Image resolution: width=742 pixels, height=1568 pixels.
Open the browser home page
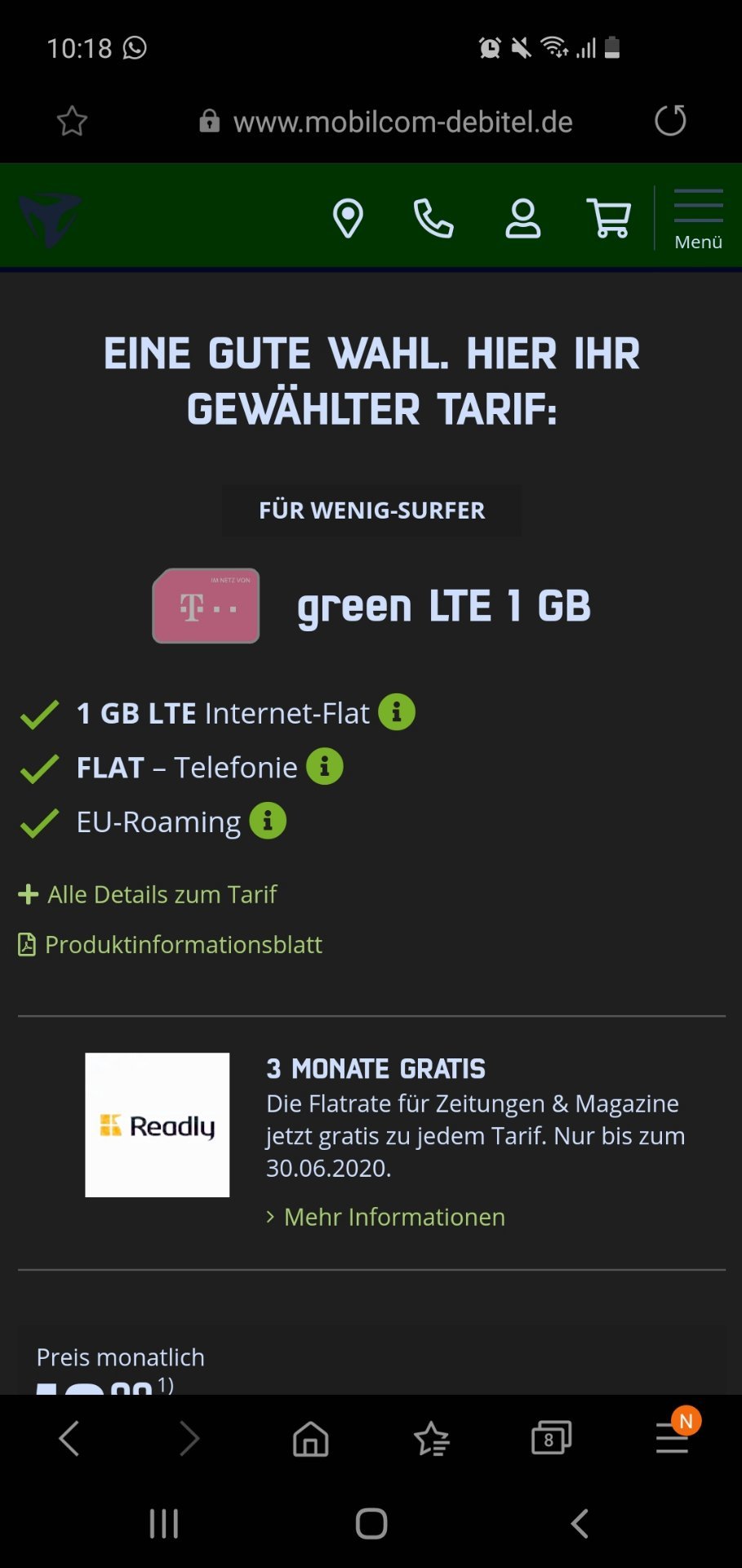[311, 1438]
